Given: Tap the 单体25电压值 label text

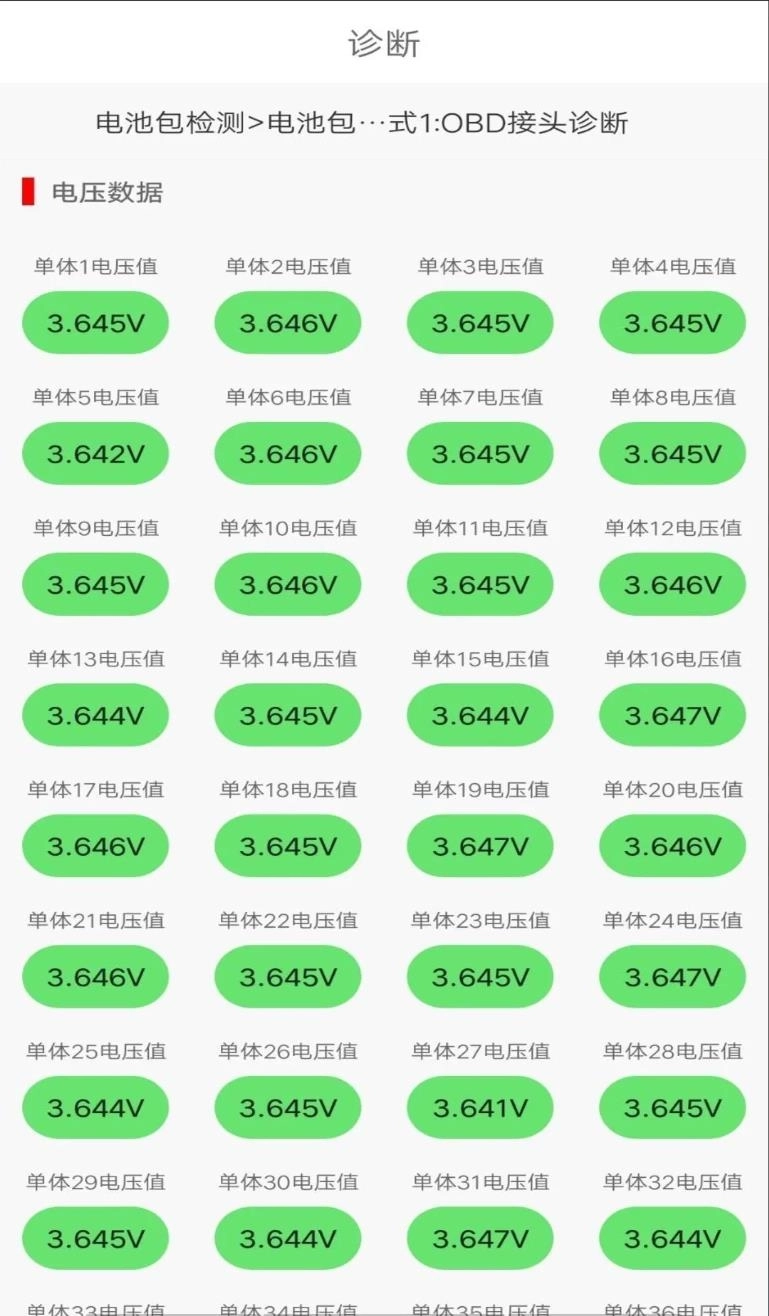Looking at the screenshot, I should click(x=95, y=1051).
